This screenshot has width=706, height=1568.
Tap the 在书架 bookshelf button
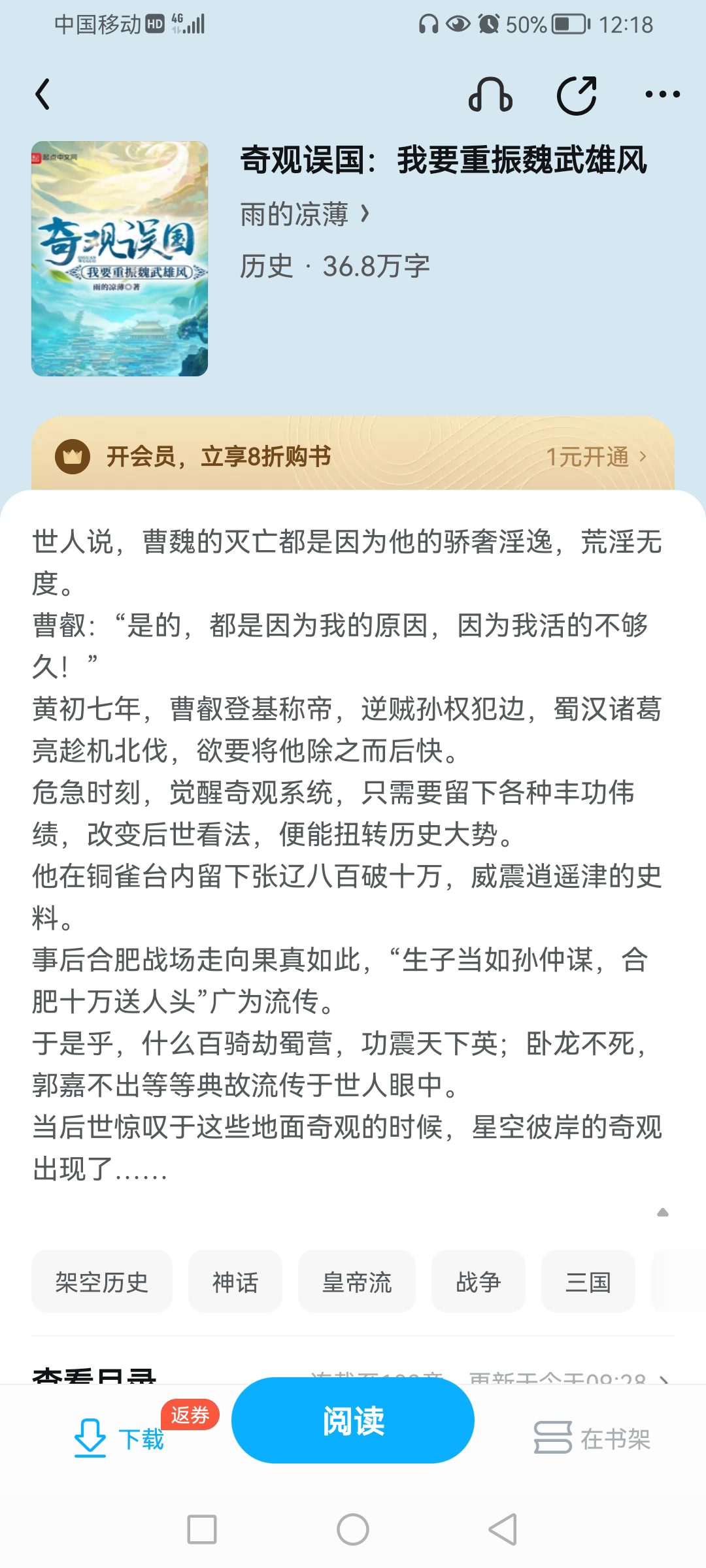(x=592, y=1439)
